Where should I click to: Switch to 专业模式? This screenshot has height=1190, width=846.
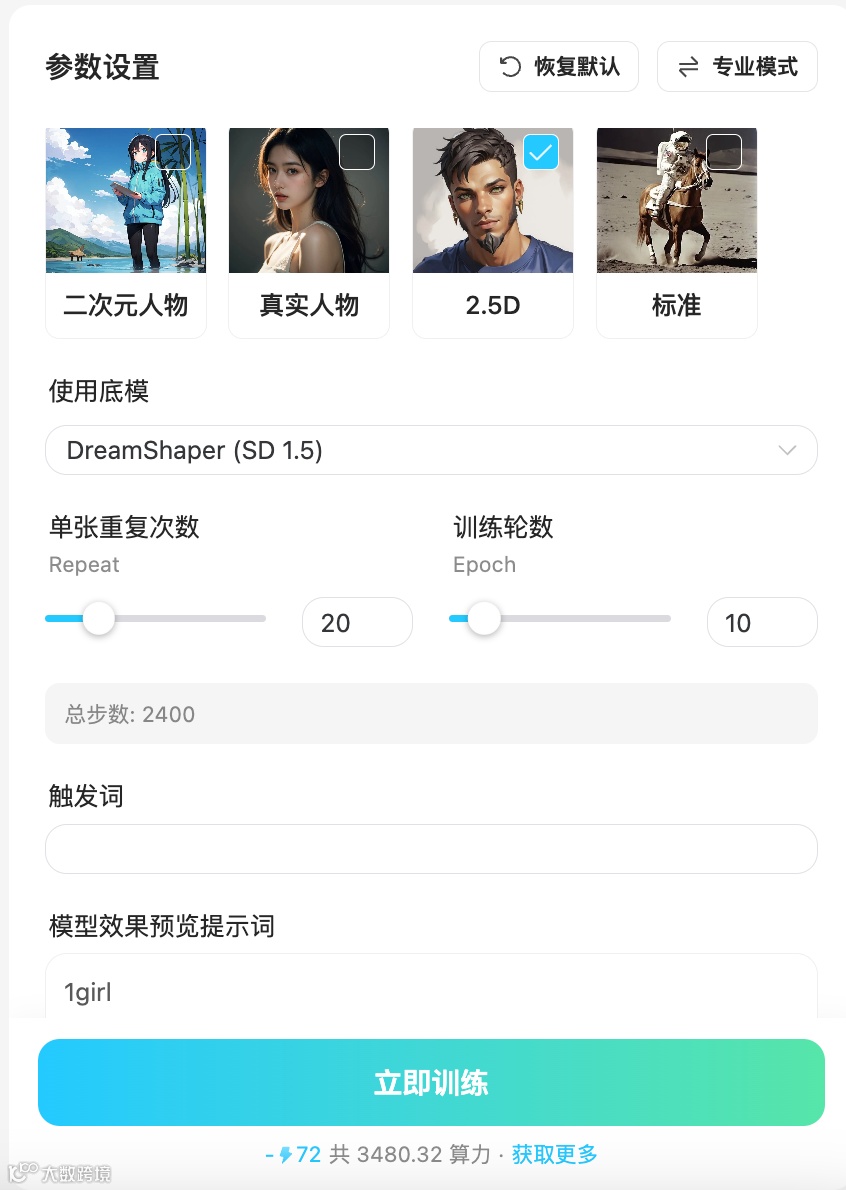click(x=737, y=67)
